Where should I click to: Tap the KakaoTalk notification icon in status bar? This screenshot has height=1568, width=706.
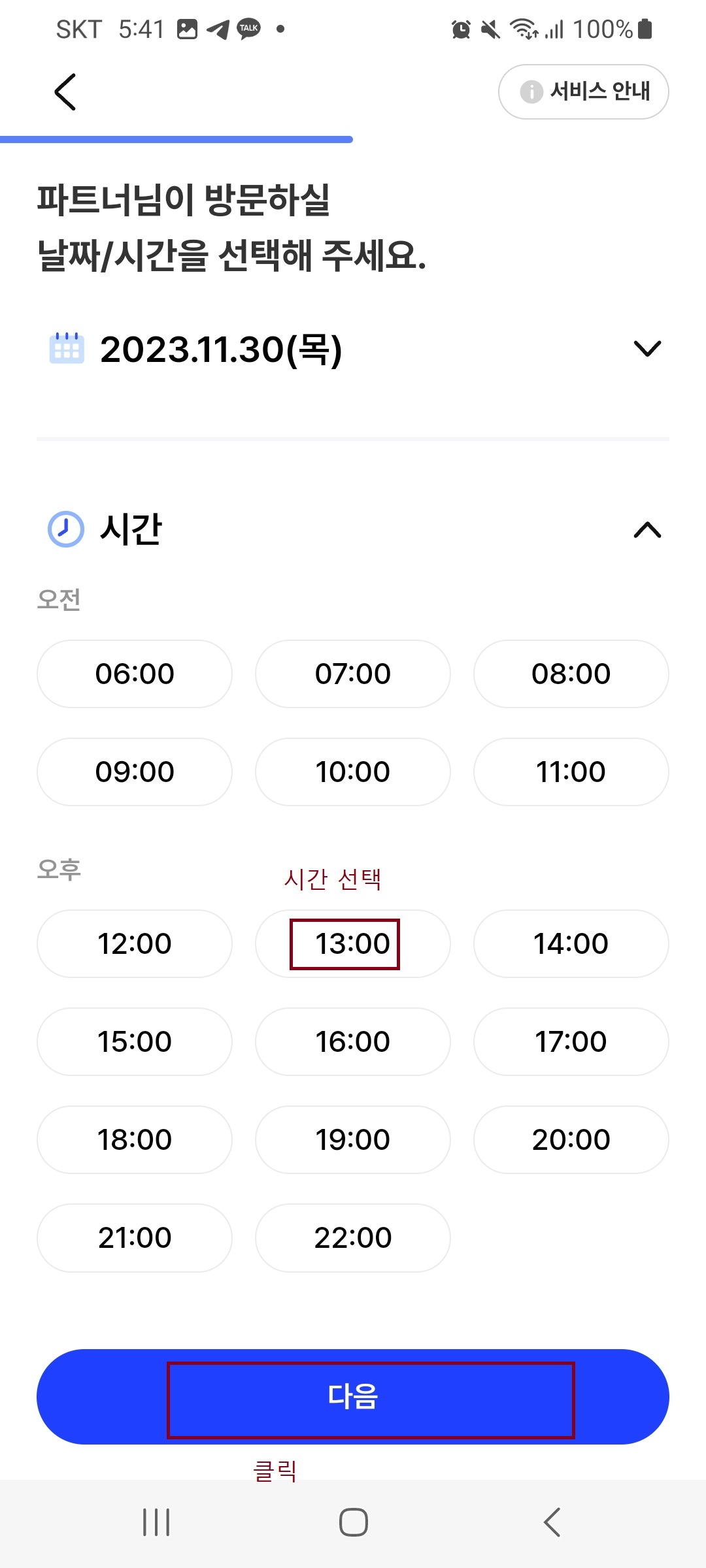(248, 29)
